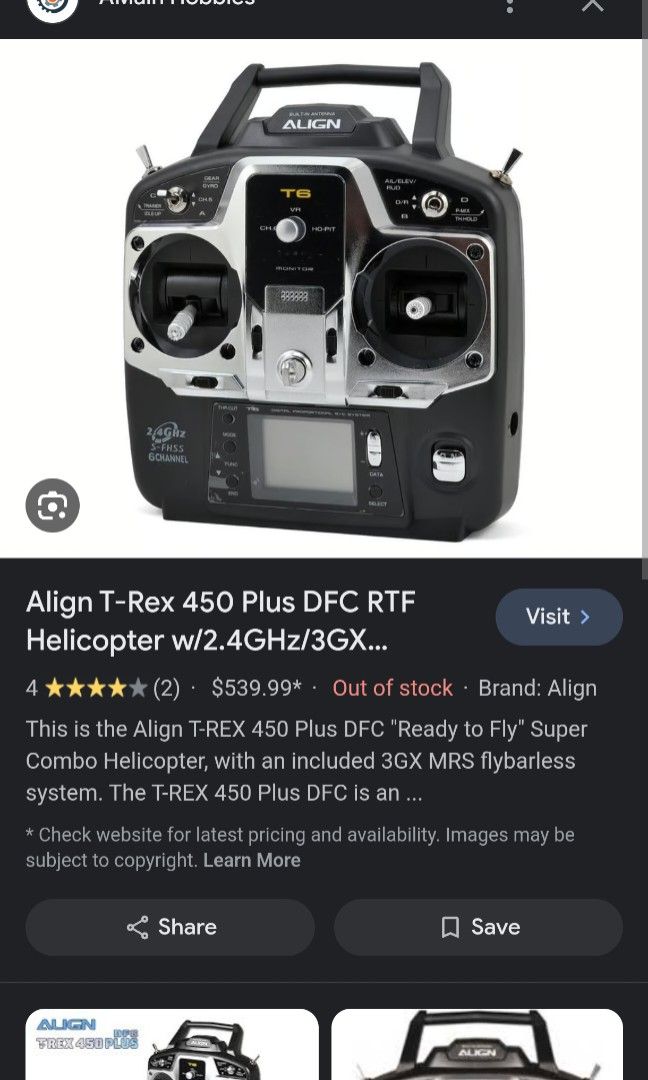Visit the AMain Hobbies page
This screenshot has height=1080, width=648.
(x=558, y=617)
